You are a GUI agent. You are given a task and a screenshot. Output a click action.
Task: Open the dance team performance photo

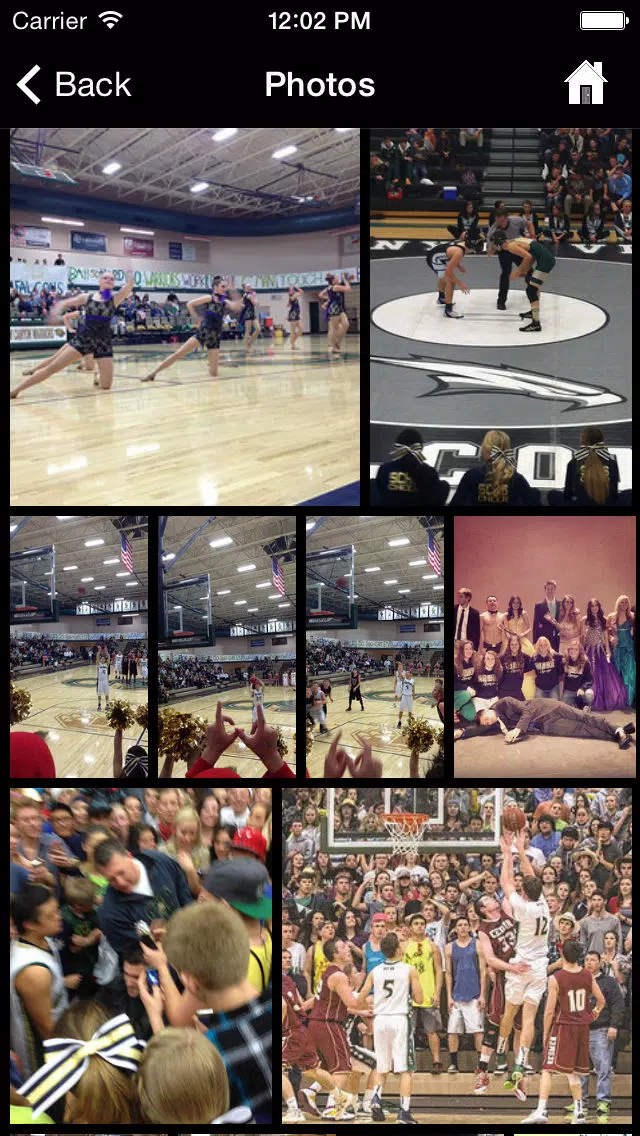(x=185, y=317)
